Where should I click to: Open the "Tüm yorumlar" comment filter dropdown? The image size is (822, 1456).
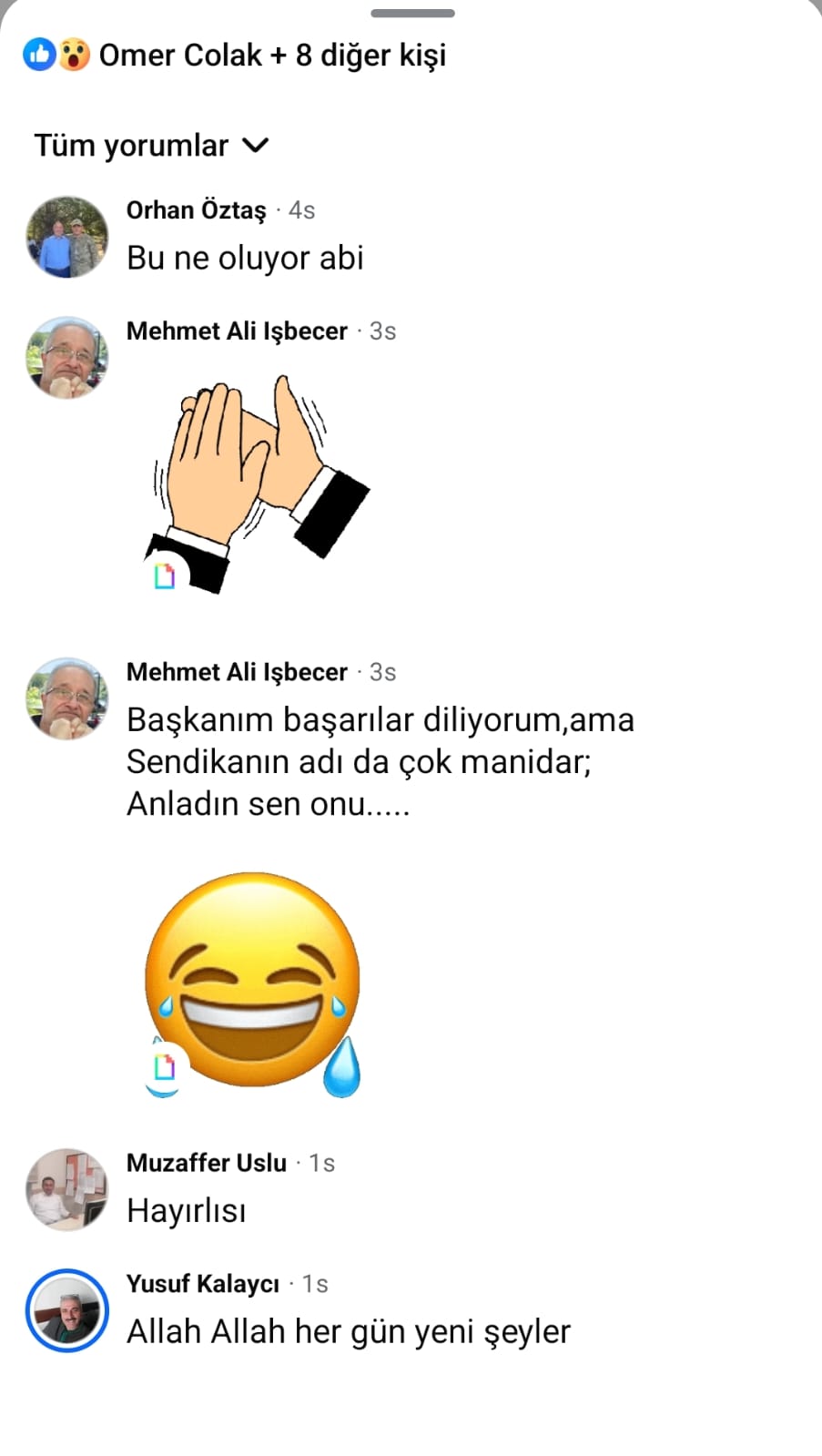tap(151, 146)
